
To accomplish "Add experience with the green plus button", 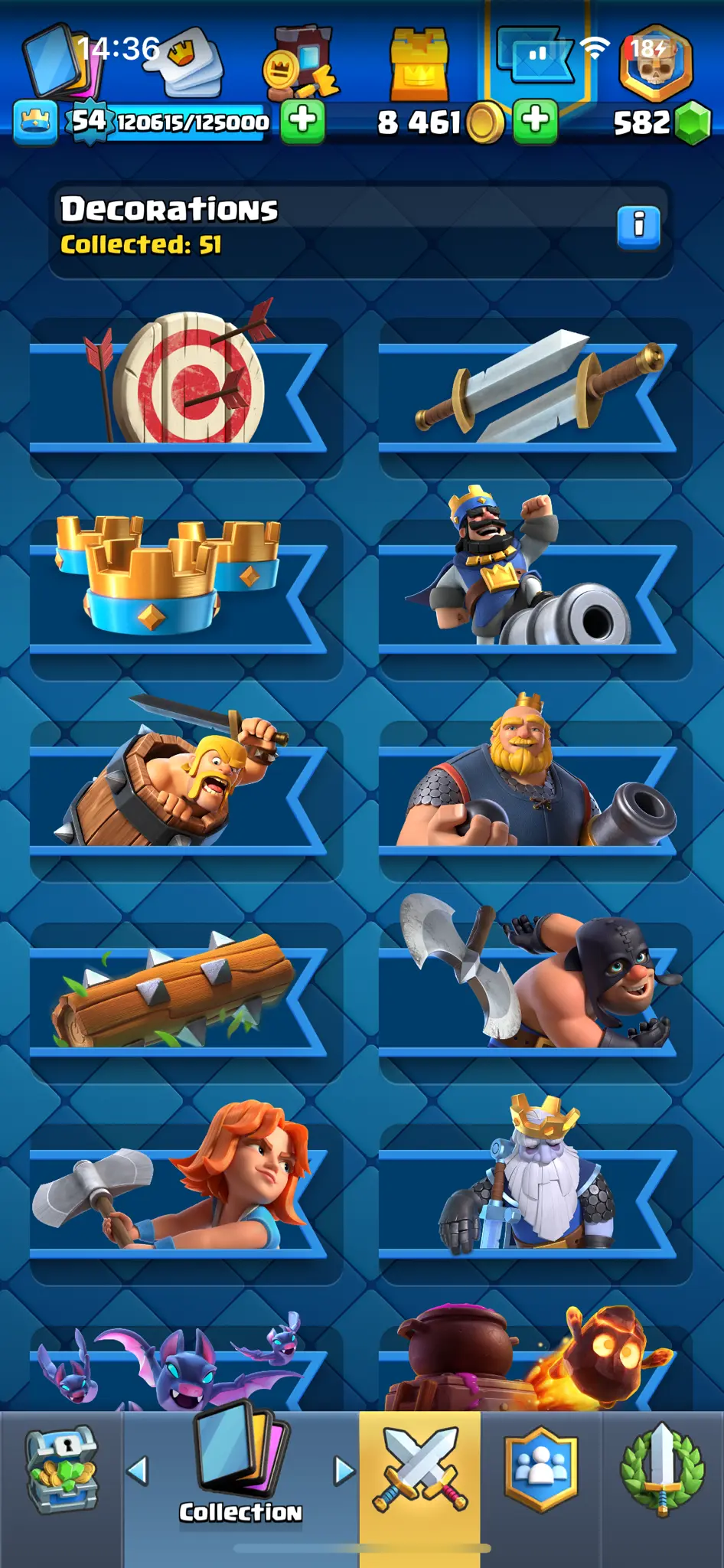I will click(x=303, y=121).
